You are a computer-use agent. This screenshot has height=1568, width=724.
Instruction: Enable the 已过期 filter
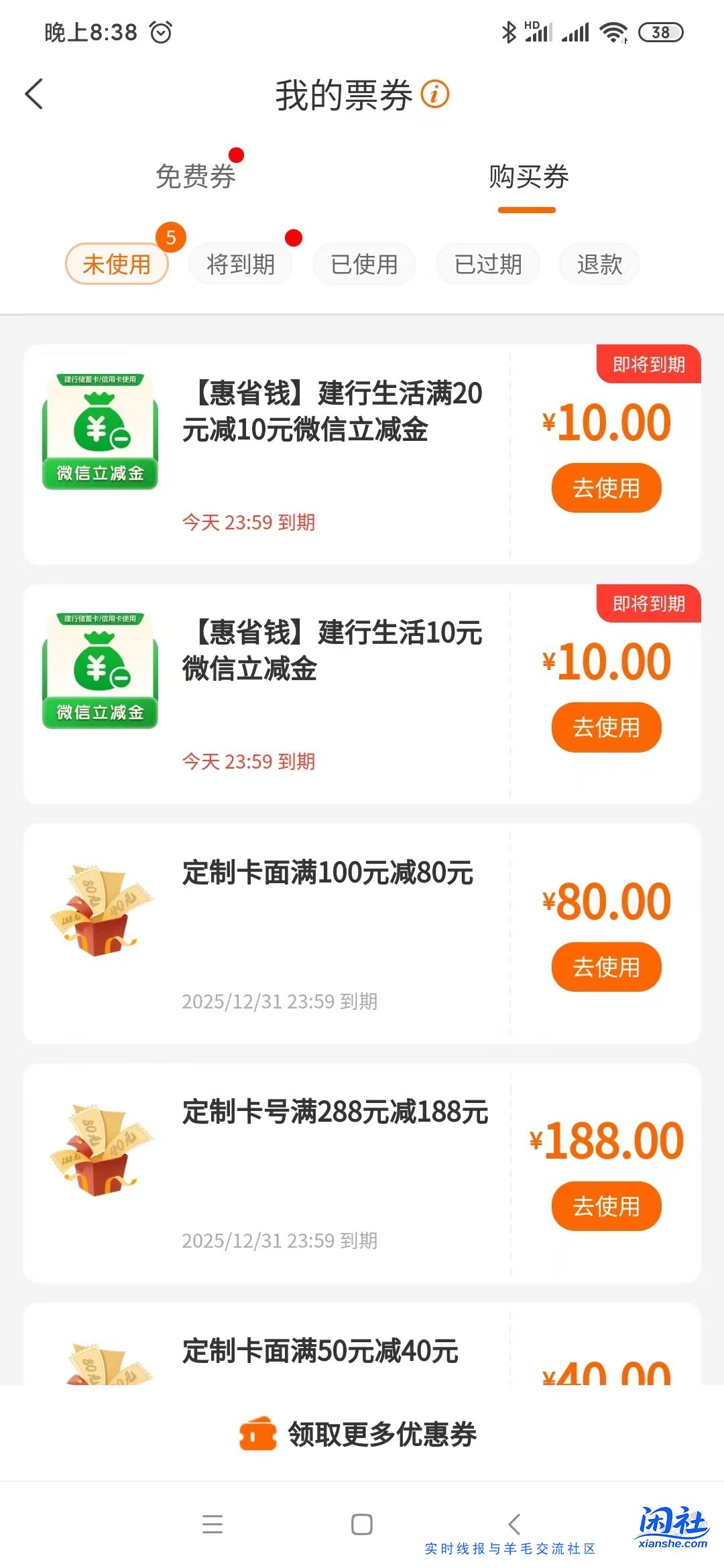487,264
